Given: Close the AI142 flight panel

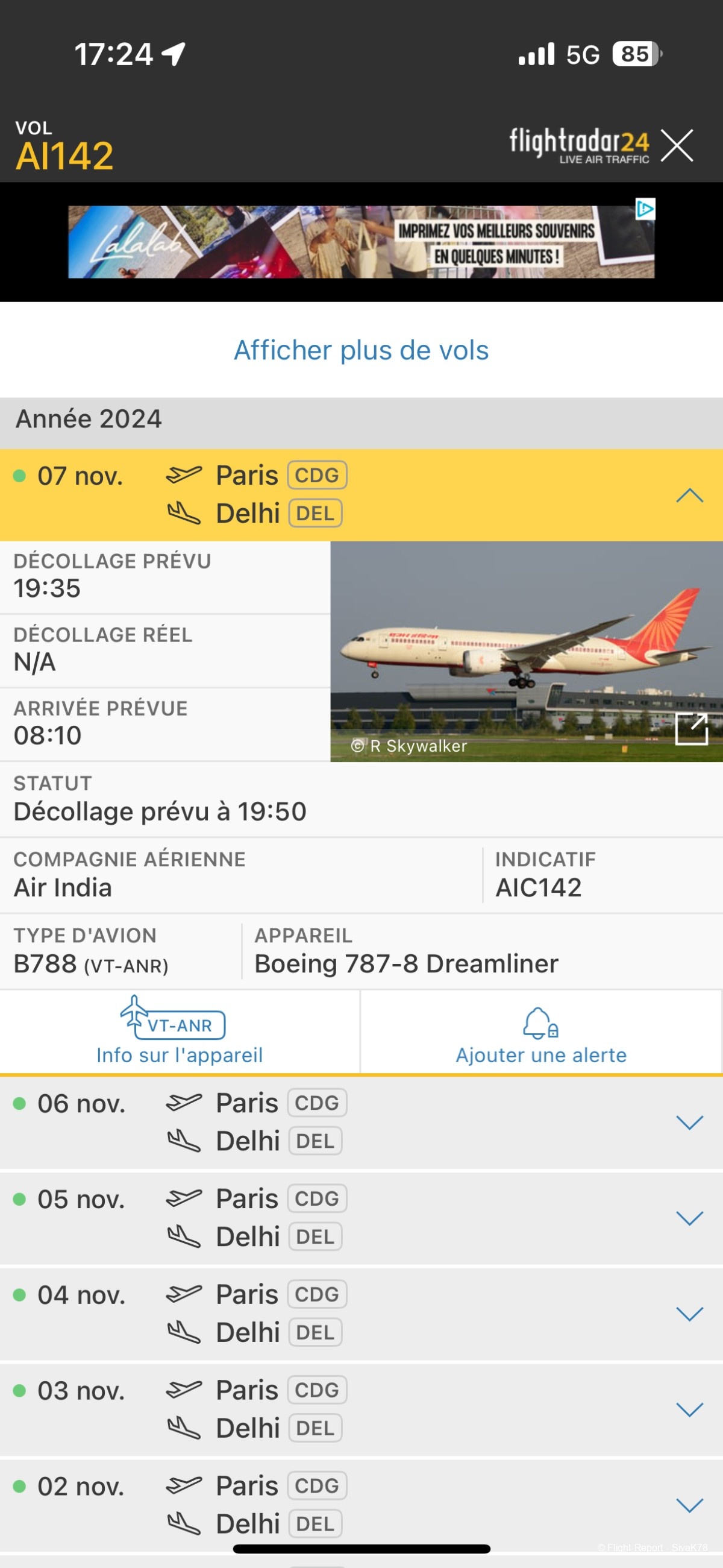Looking at the screenshot, I should point(677,145).
